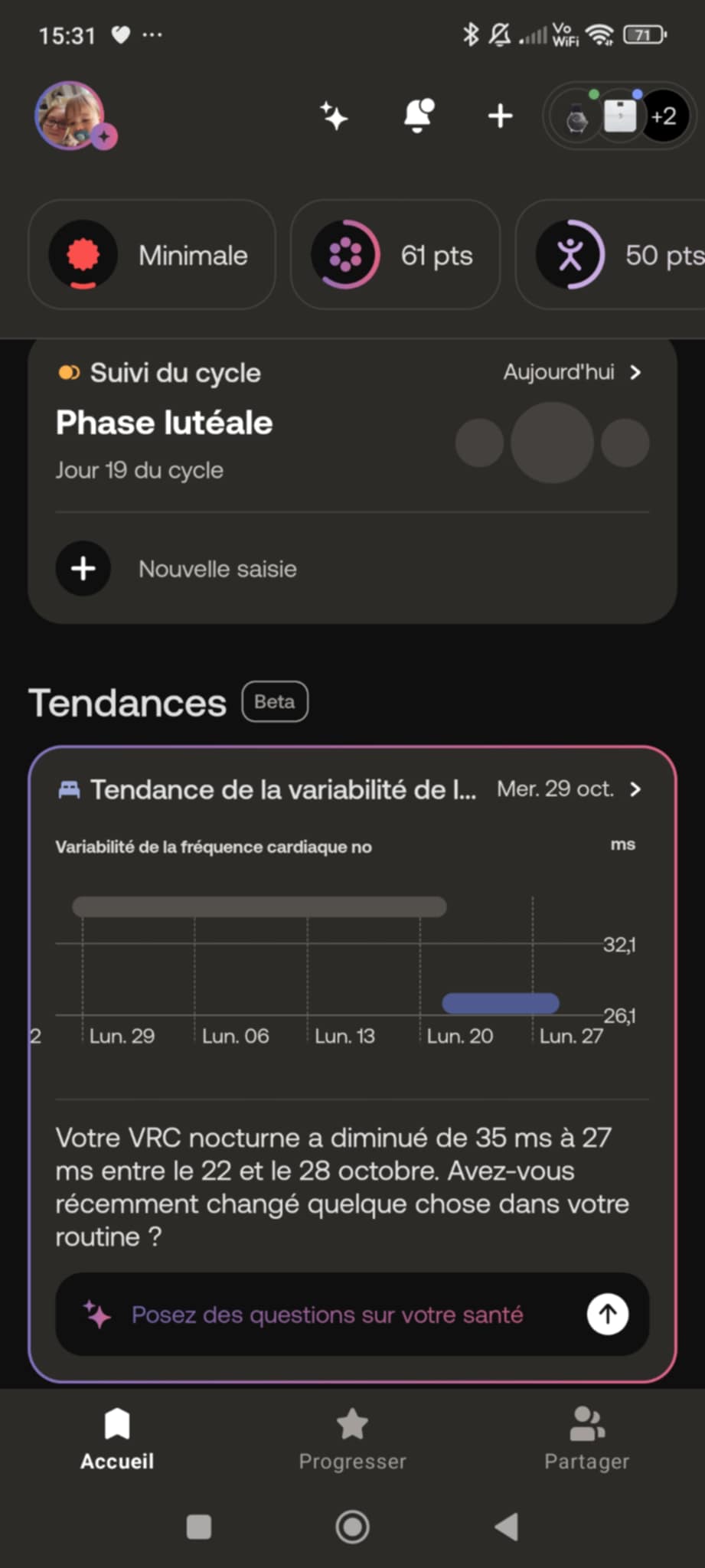Open the heart rate variability trend card

coord(352,789)
